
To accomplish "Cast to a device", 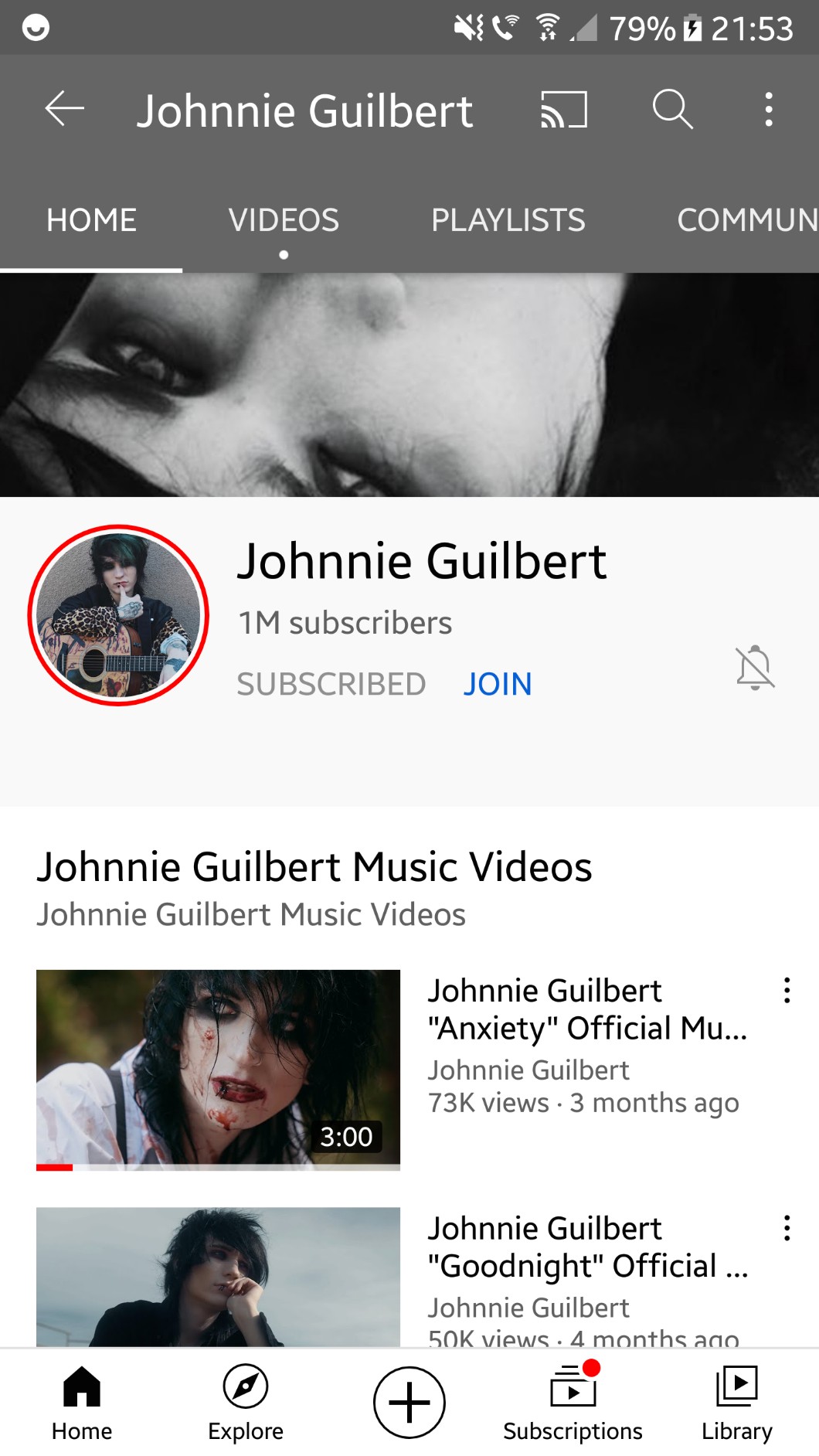I will (564, 109).
